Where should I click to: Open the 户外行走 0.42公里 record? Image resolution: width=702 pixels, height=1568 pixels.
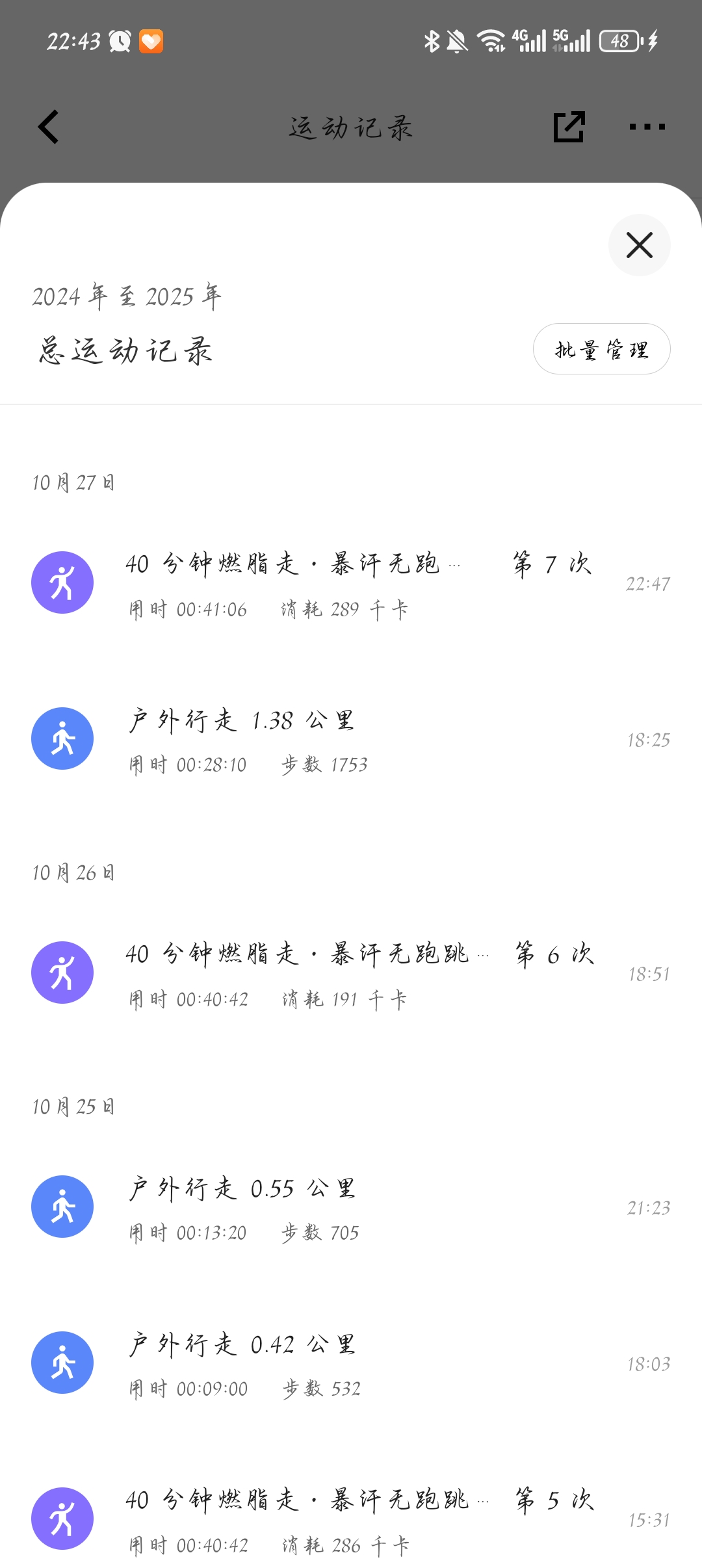(351, 1363)
